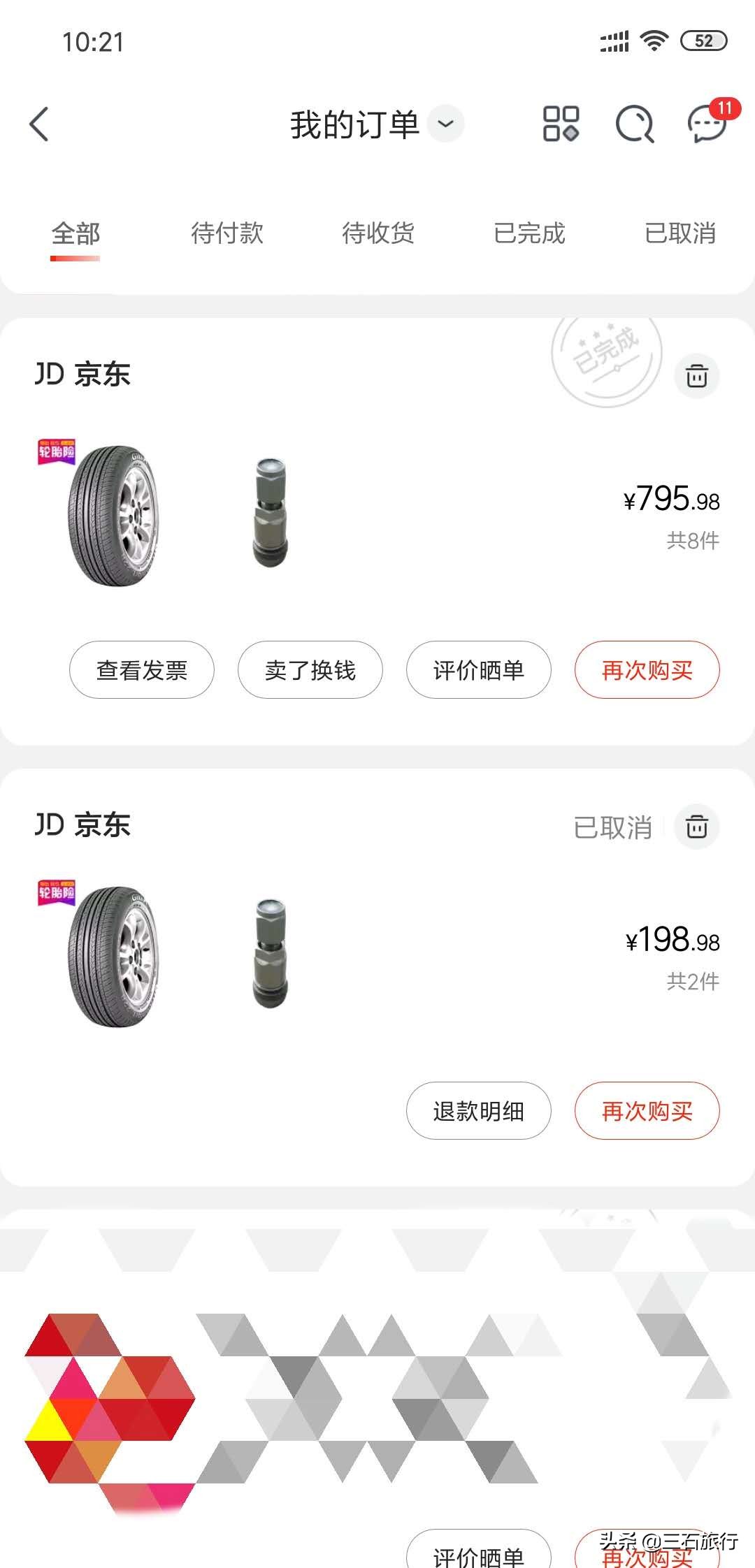This screenshot has height=1568, width=755.
Task: Open the 我的订单 title dropdown
Action: [x=445, y=124]
